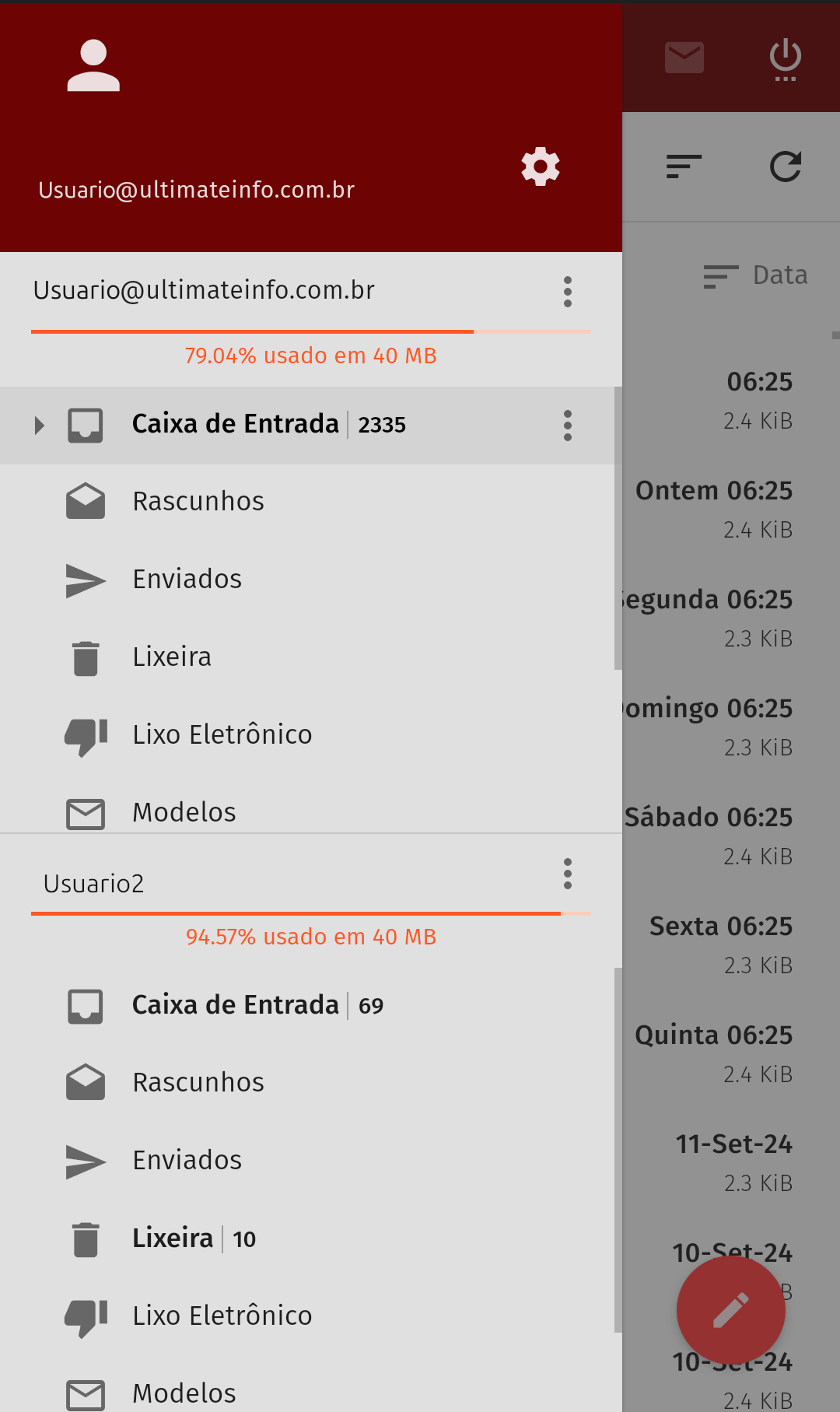
Task: Open Rascunhos folder under Usuario2
Action: pos(198,1083)
